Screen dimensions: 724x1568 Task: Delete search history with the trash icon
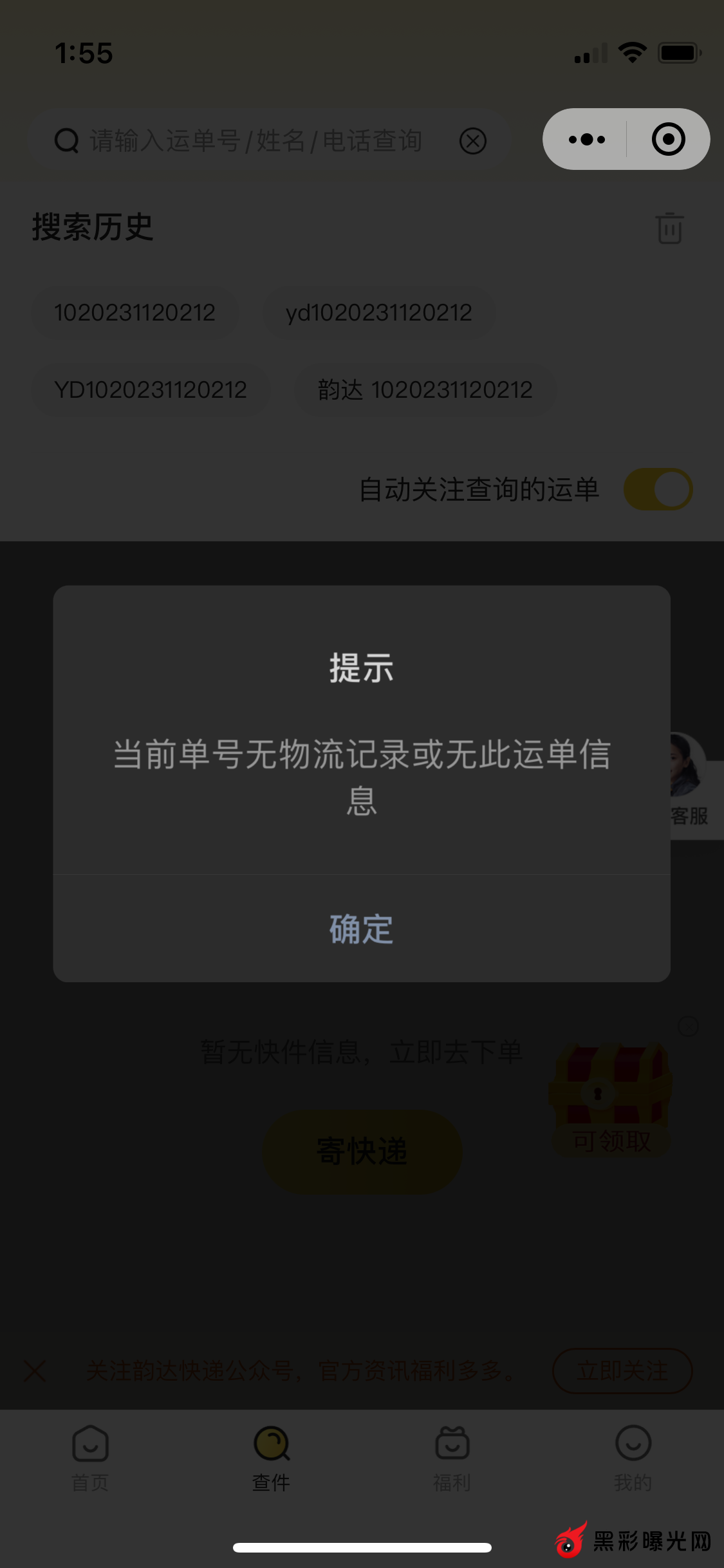(669, 228)
